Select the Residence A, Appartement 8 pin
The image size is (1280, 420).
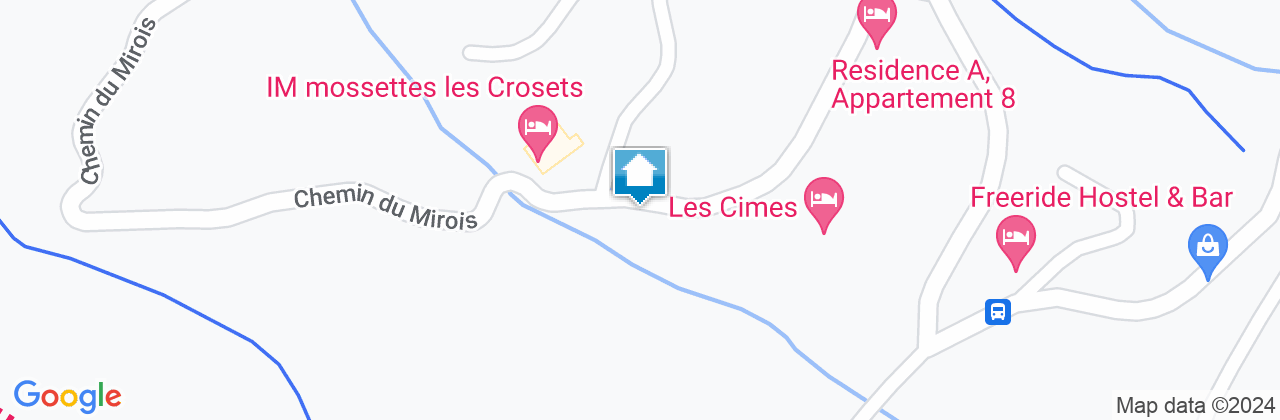pyautogui.click(x=877, y=18)
